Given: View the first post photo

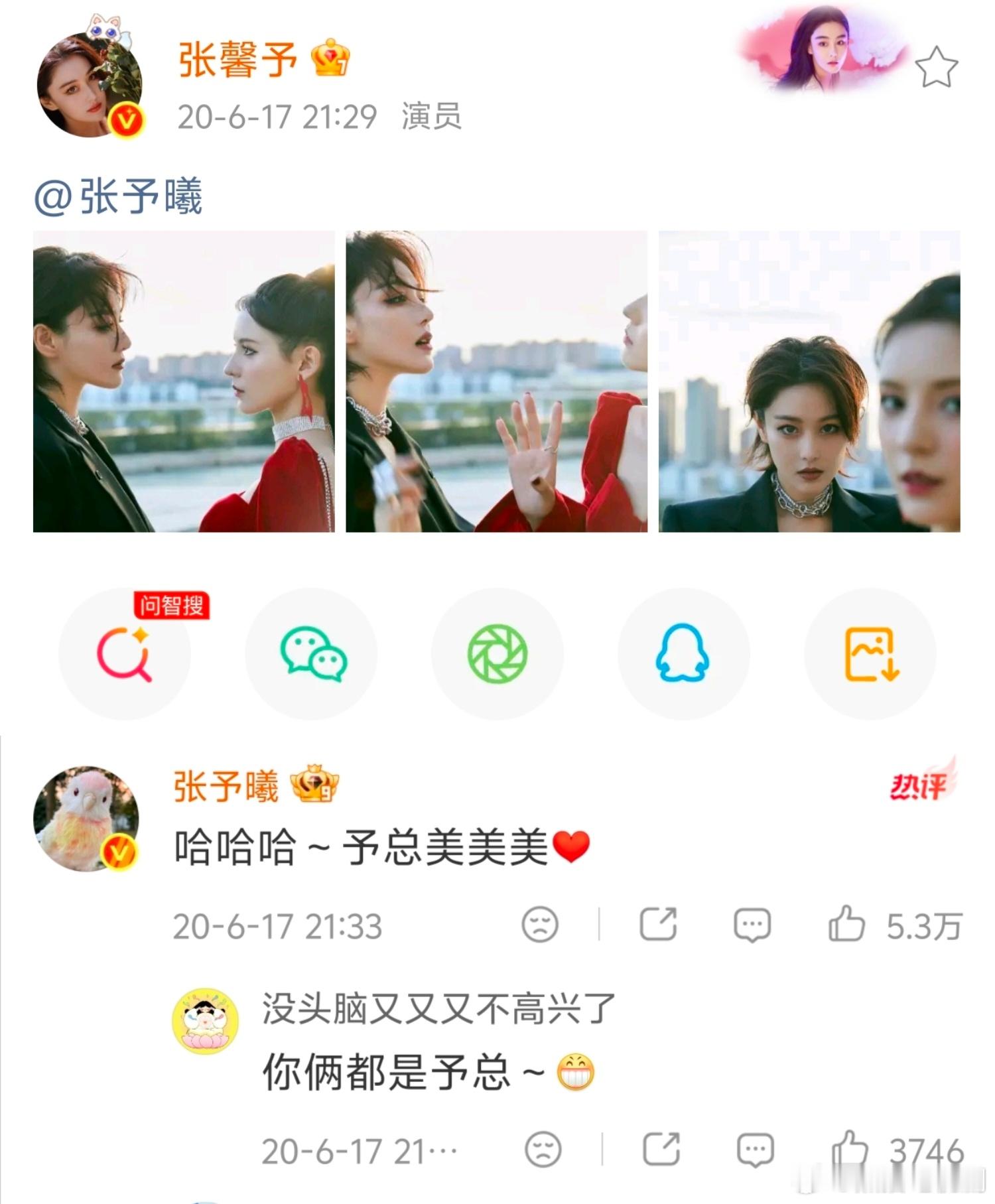Looking at the screenshot, I should point(184,381).
